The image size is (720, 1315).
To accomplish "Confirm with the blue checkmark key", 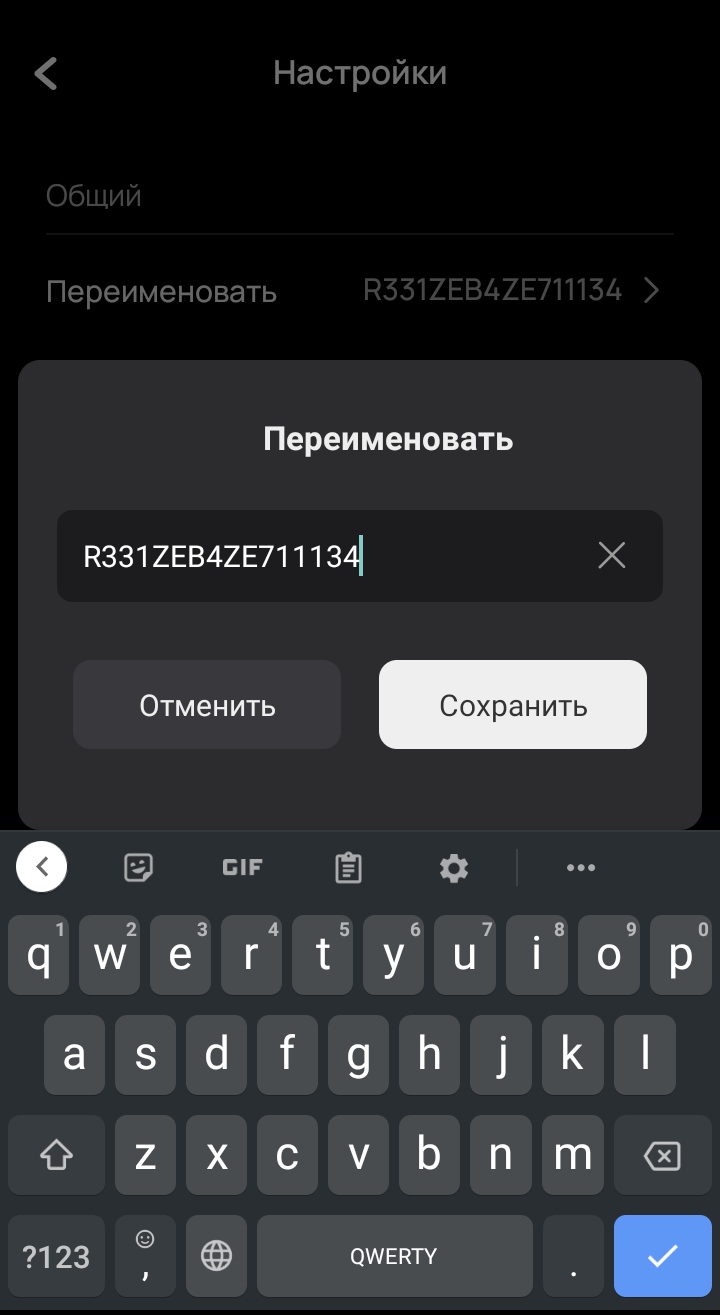I will (x=662, y=1257).
